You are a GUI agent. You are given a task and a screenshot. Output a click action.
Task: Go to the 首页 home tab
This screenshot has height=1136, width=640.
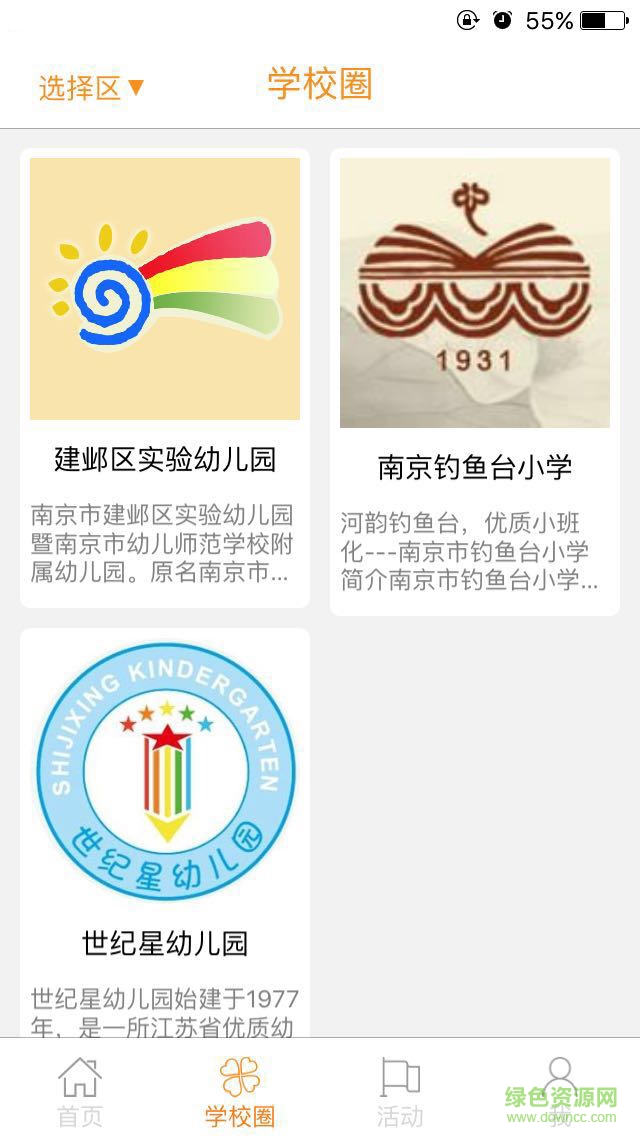click(x=80, y=1090)
